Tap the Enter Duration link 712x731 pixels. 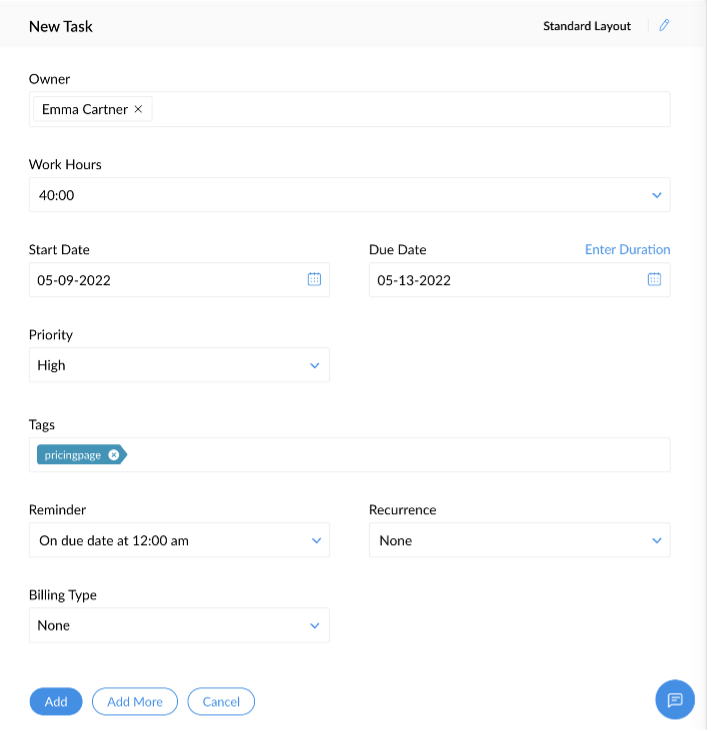point(627,249)
